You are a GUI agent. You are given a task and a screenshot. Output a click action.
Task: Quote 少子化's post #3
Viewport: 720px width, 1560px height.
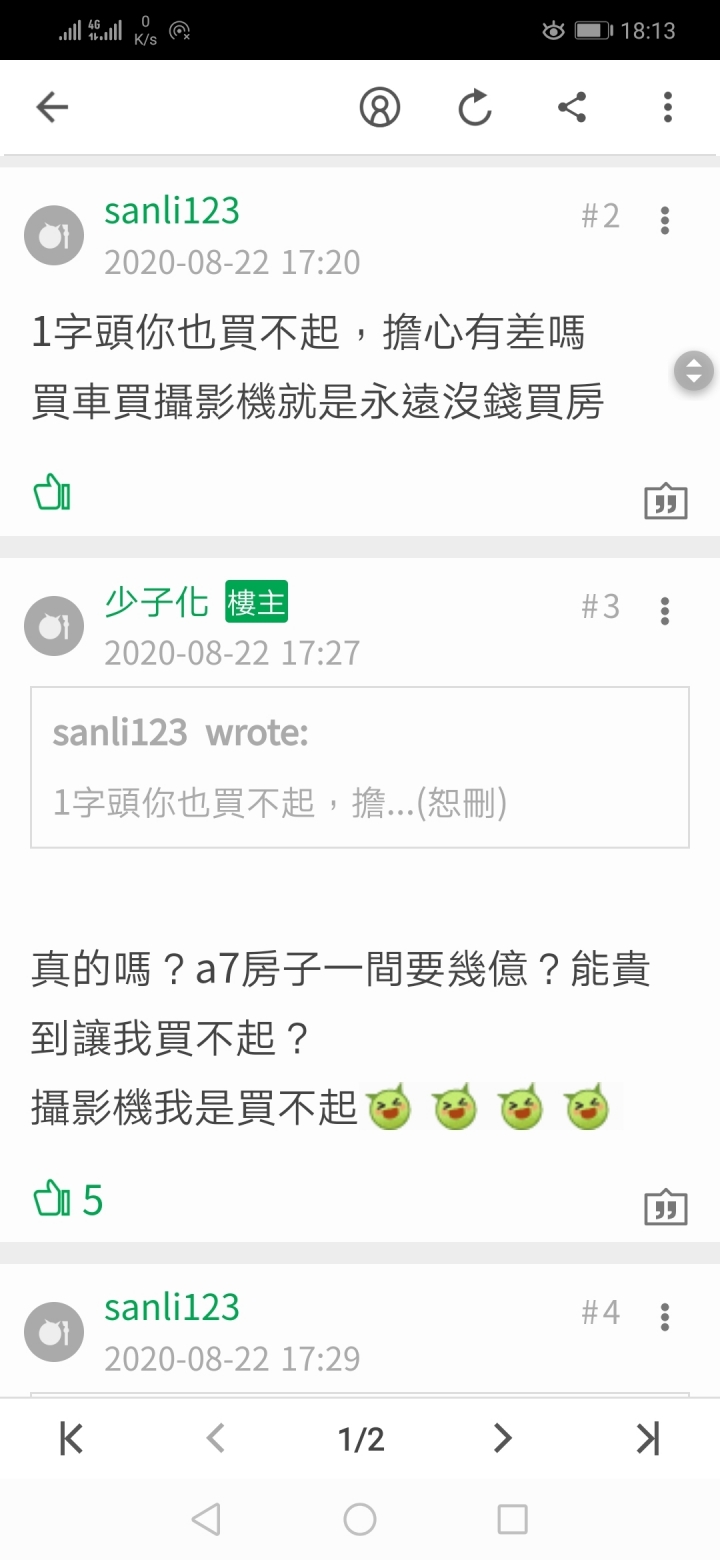[x=666, y=1207]
